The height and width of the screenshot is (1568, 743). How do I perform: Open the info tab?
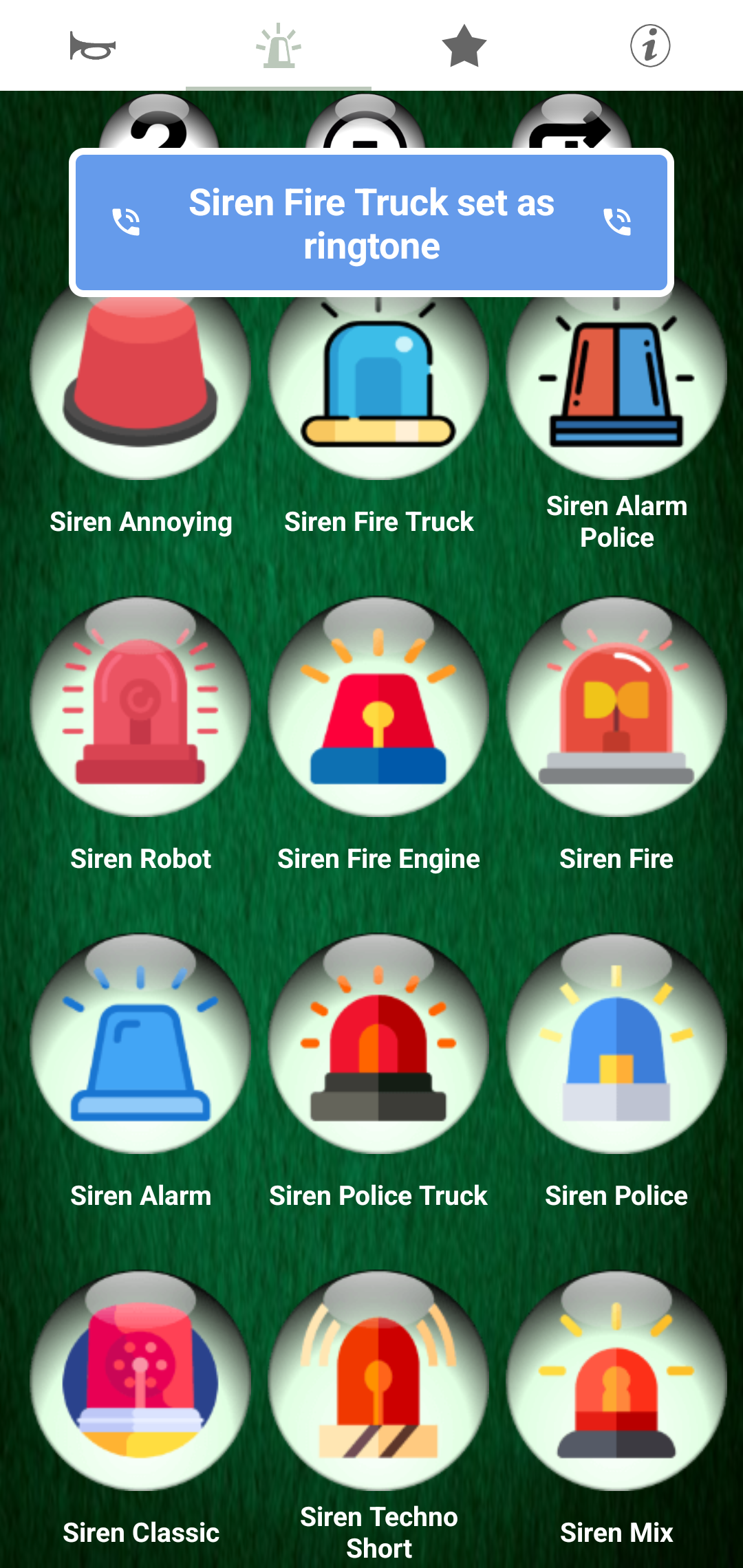(650, 46)
